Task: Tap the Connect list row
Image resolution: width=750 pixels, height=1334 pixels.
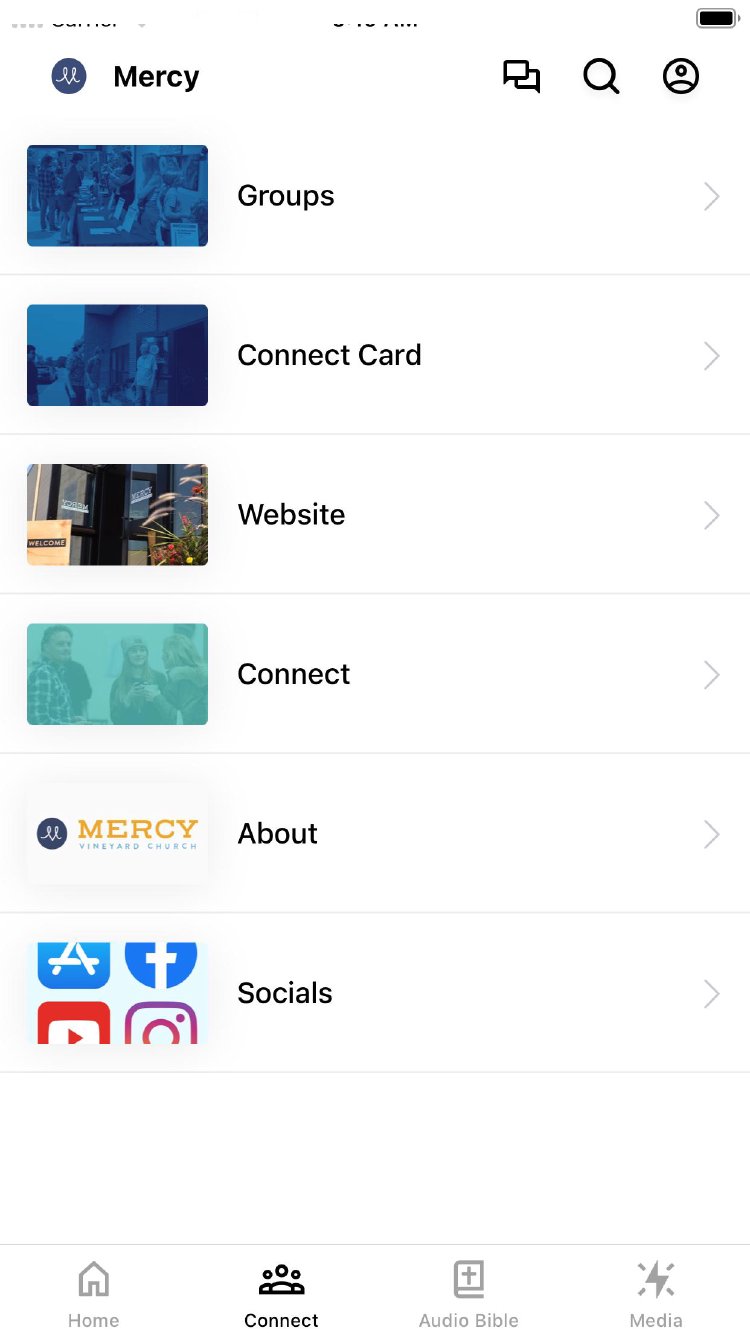Action: coord(375,674)
